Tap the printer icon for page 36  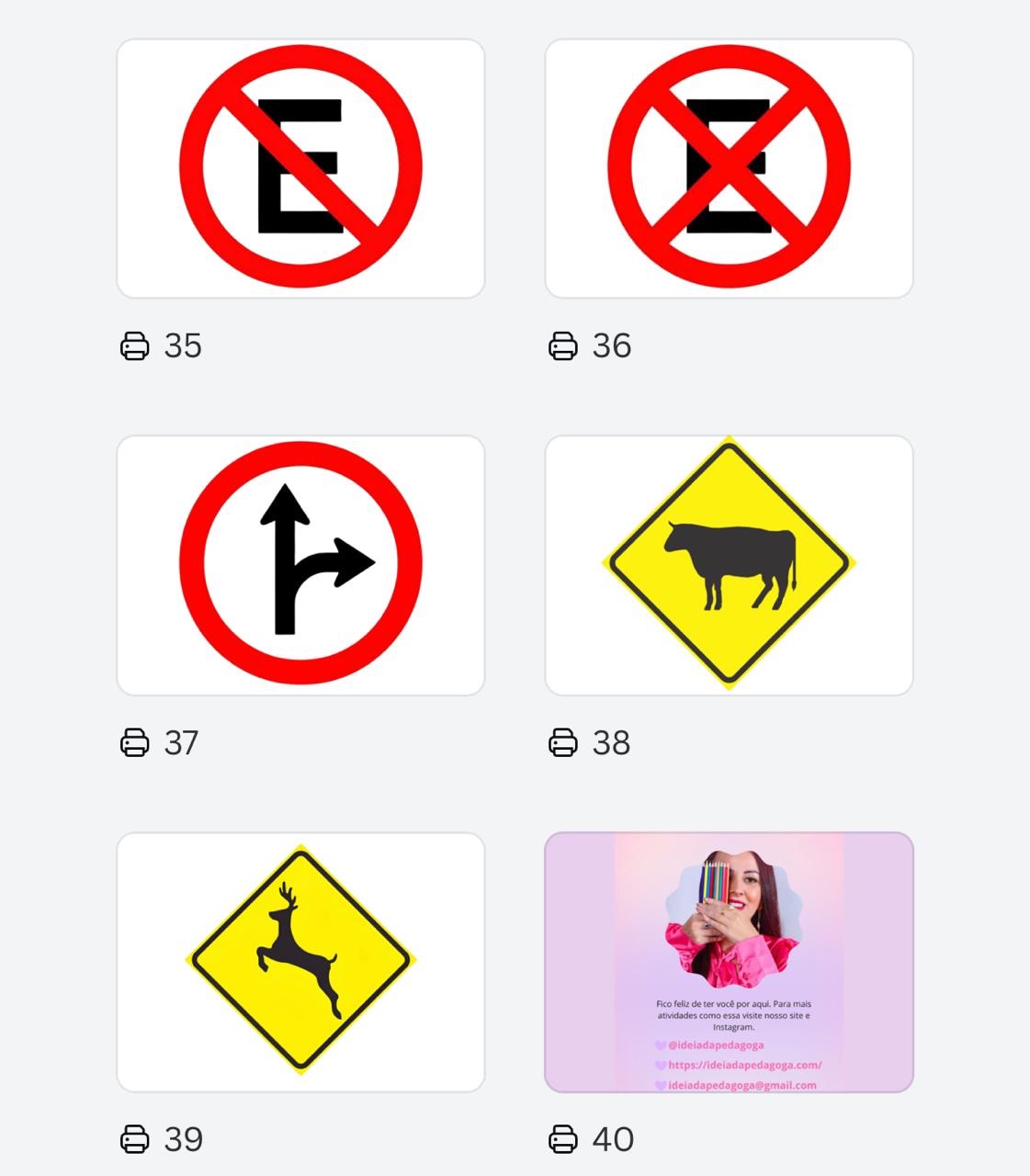tap(562, 345)
